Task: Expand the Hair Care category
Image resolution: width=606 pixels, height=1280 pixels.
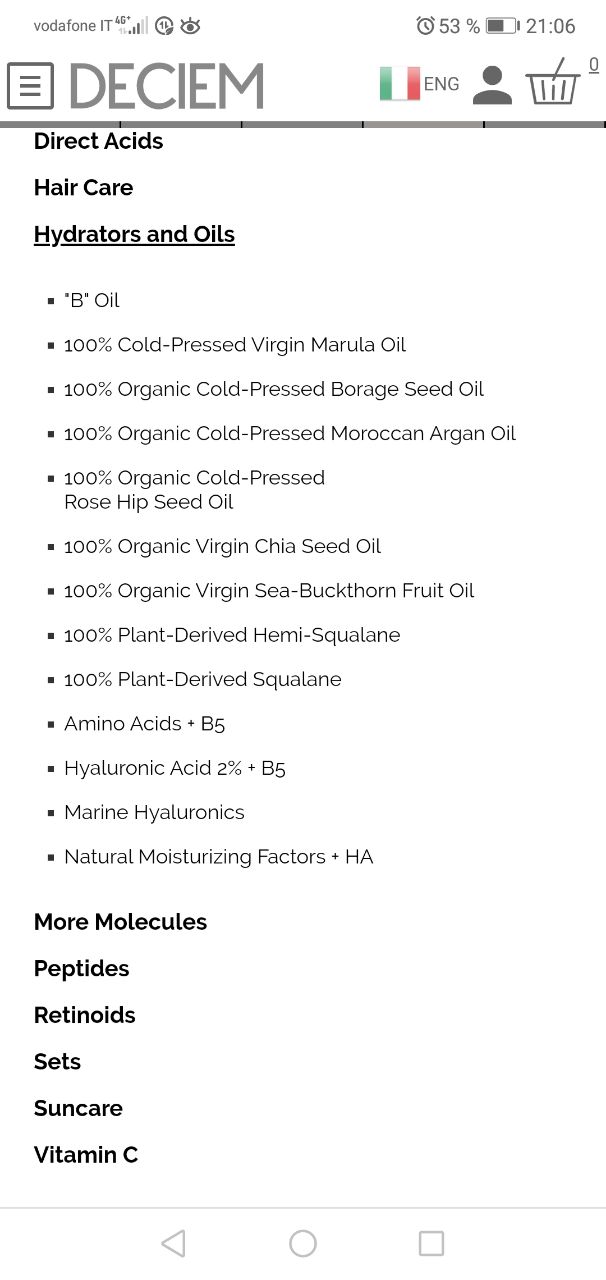Action: [x=83, y=188]
